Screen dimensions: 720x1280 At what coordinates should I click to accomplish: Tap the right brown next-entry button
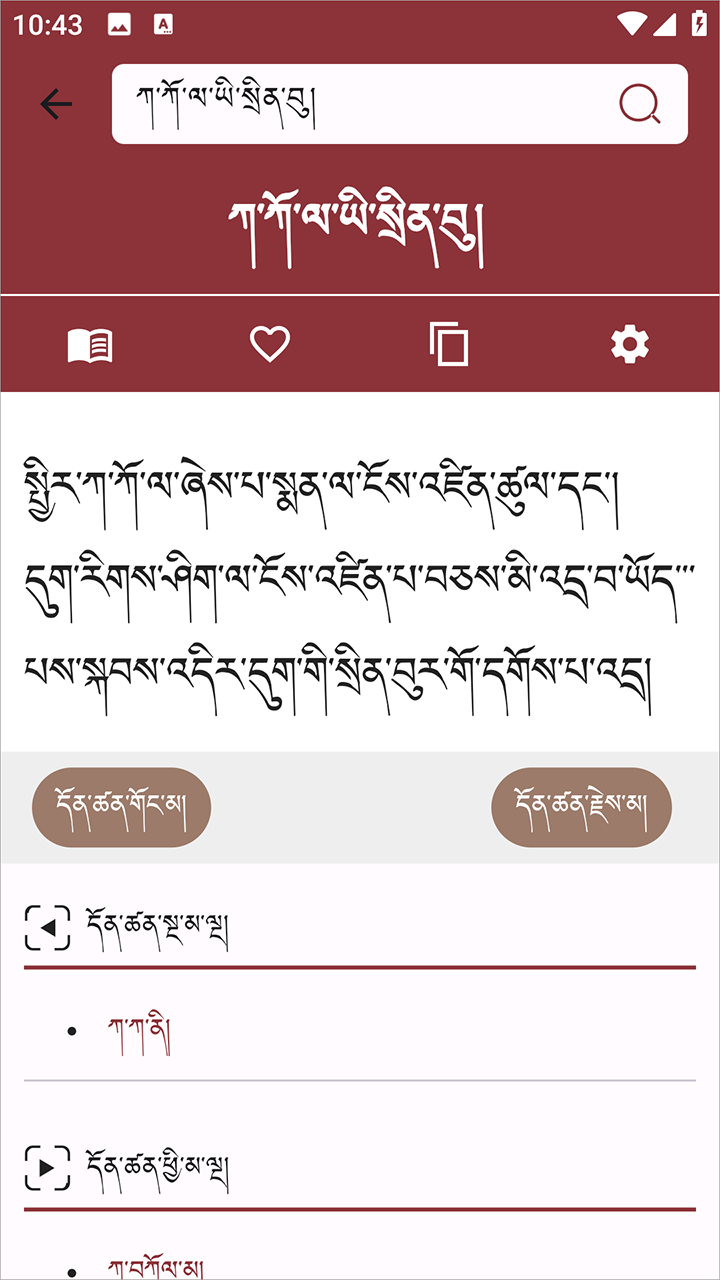pos(581,807)
